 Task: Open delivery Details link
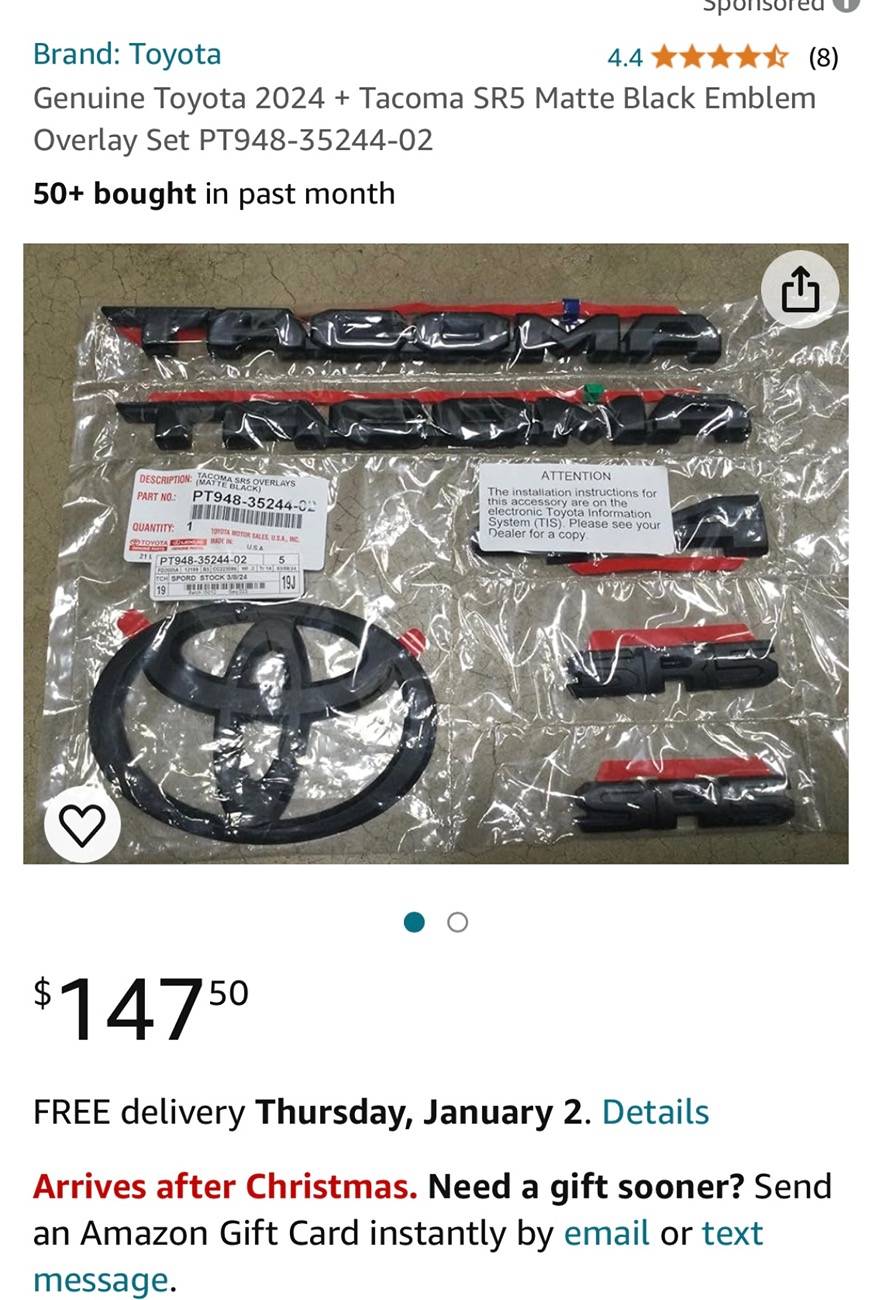pos(655,1112)
